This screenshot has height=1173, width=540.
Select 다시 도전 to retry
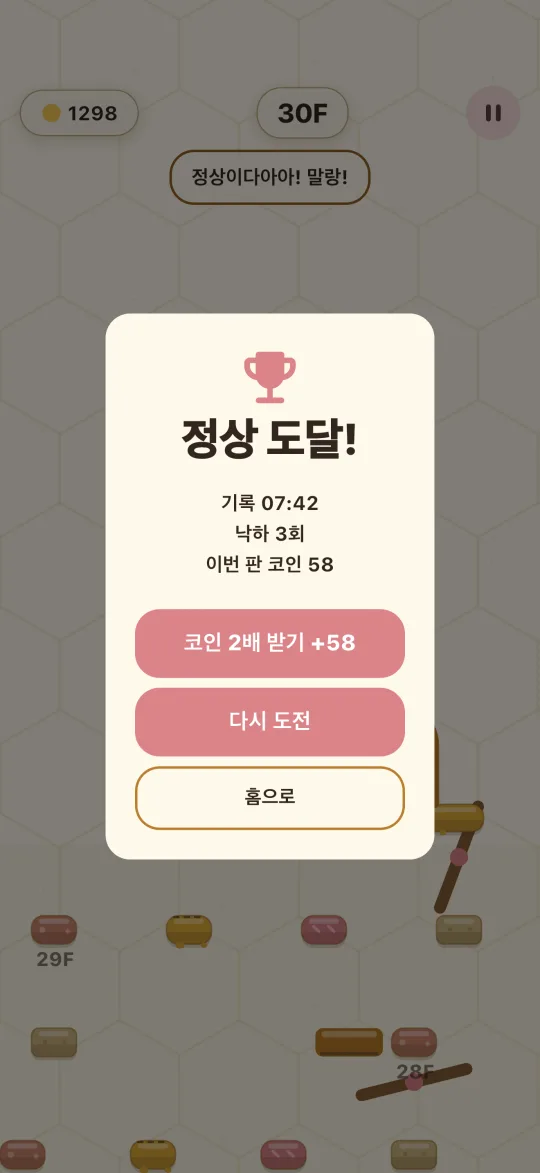coord(269,722)
